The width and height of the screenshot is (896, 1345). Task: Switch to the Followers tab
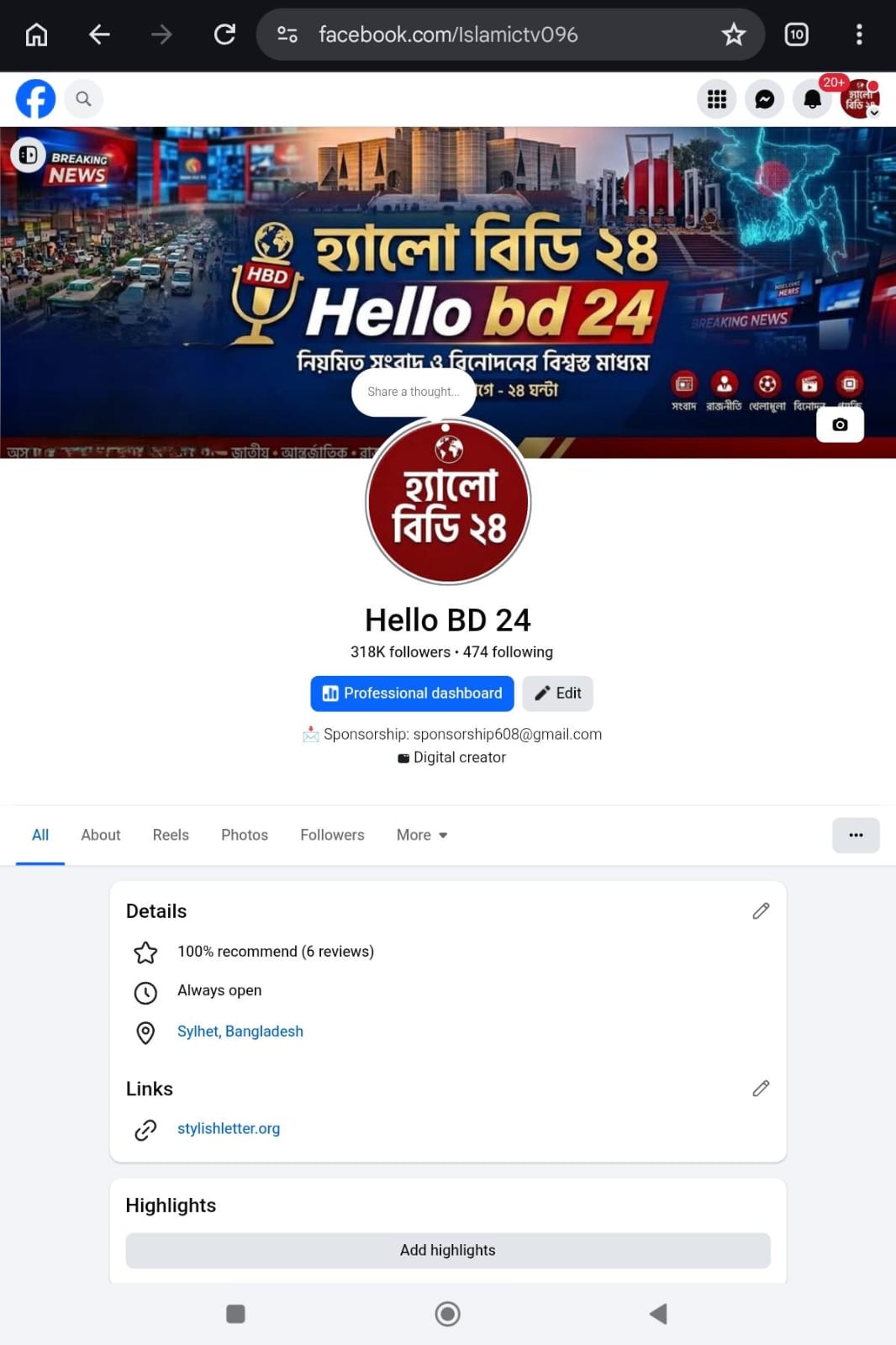[x=332, y=835]
